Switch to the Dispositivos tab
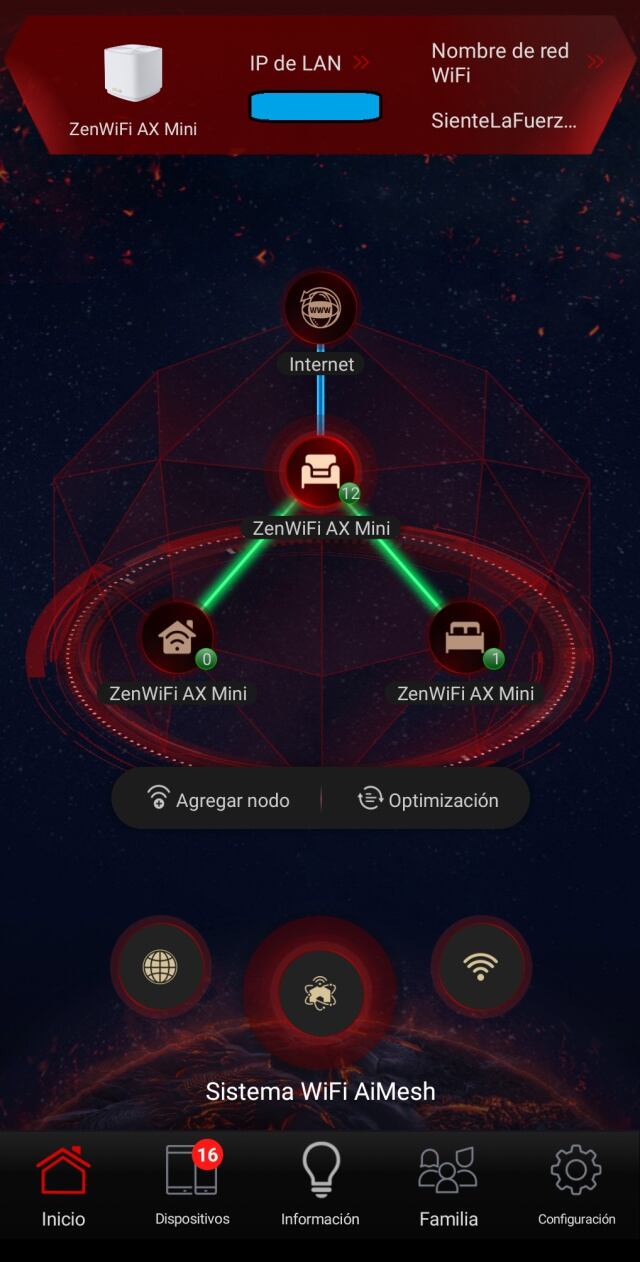 click(x=192, y=1187)
